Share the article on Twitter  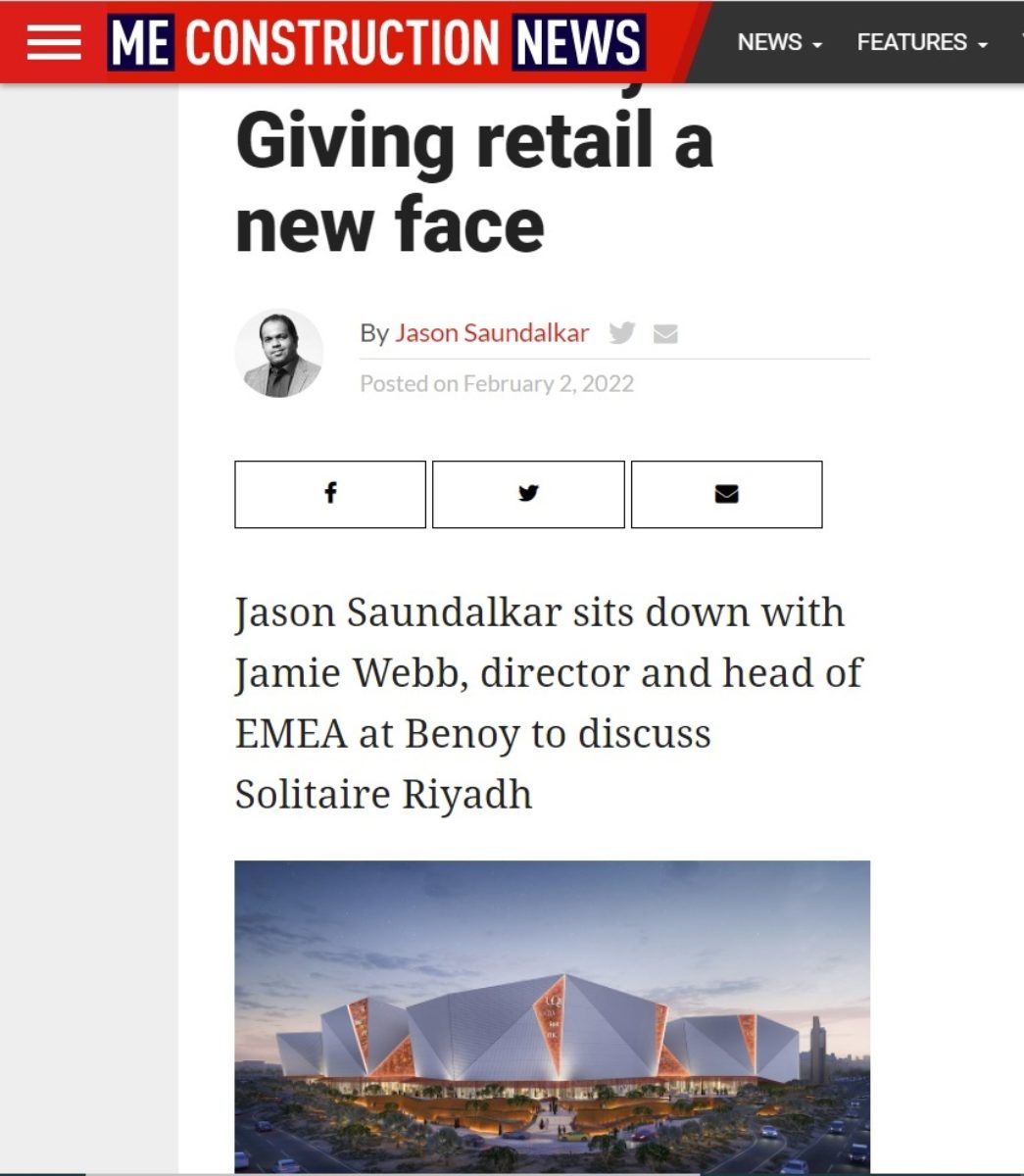tap(528, 494)
